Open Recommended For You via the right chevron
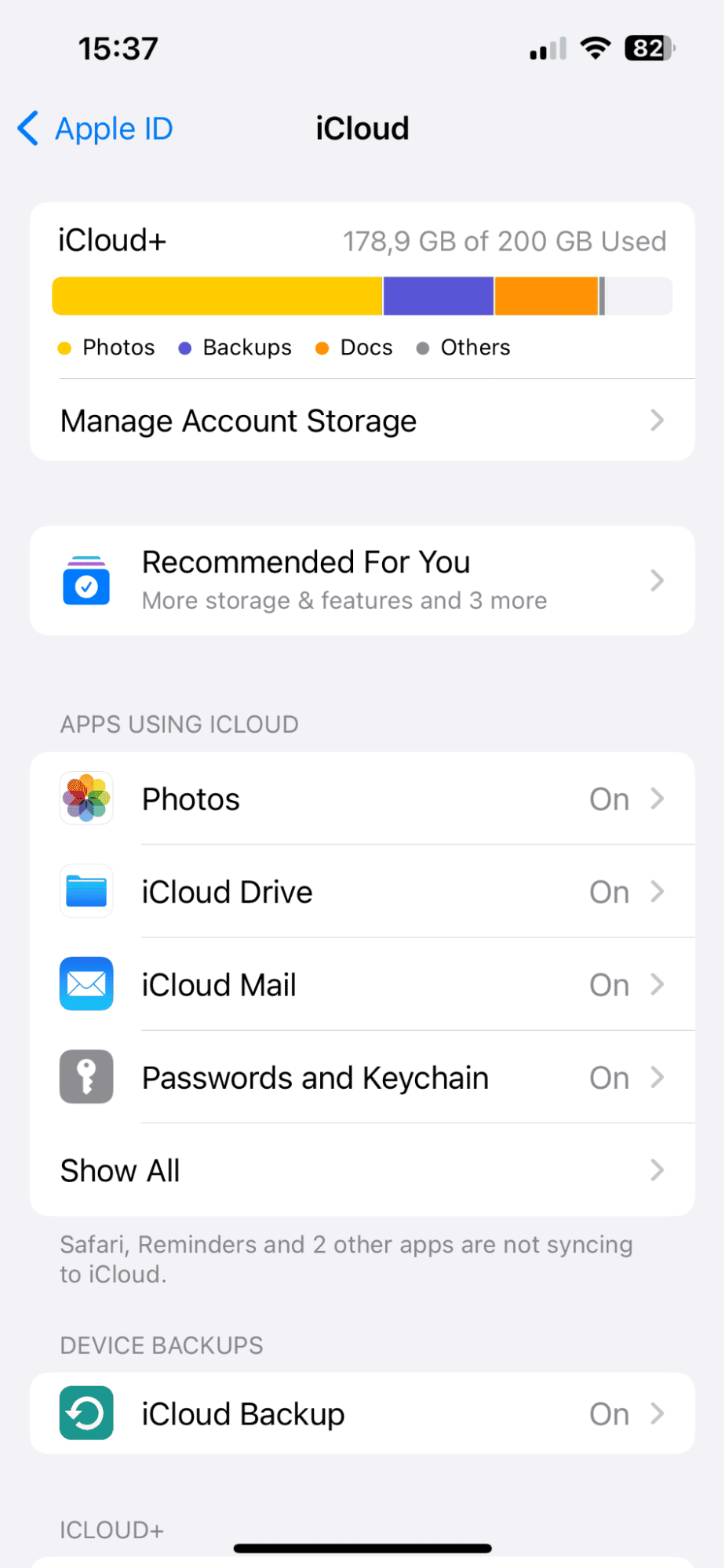Image resolution: width=725 pixels, height=1568 pixels. [658, 580]
